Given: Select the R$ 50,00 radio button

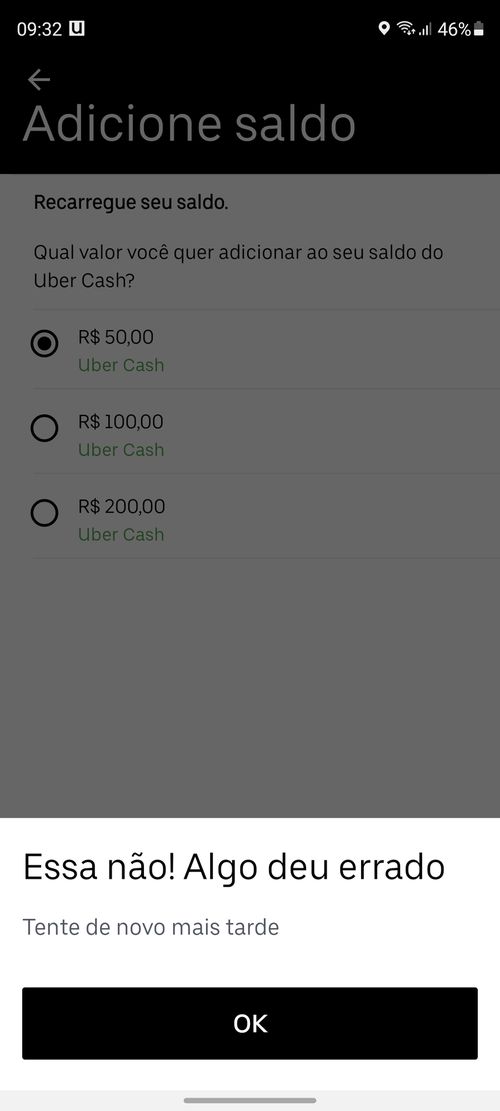Looking at the screenshot, I should (44, 344).
